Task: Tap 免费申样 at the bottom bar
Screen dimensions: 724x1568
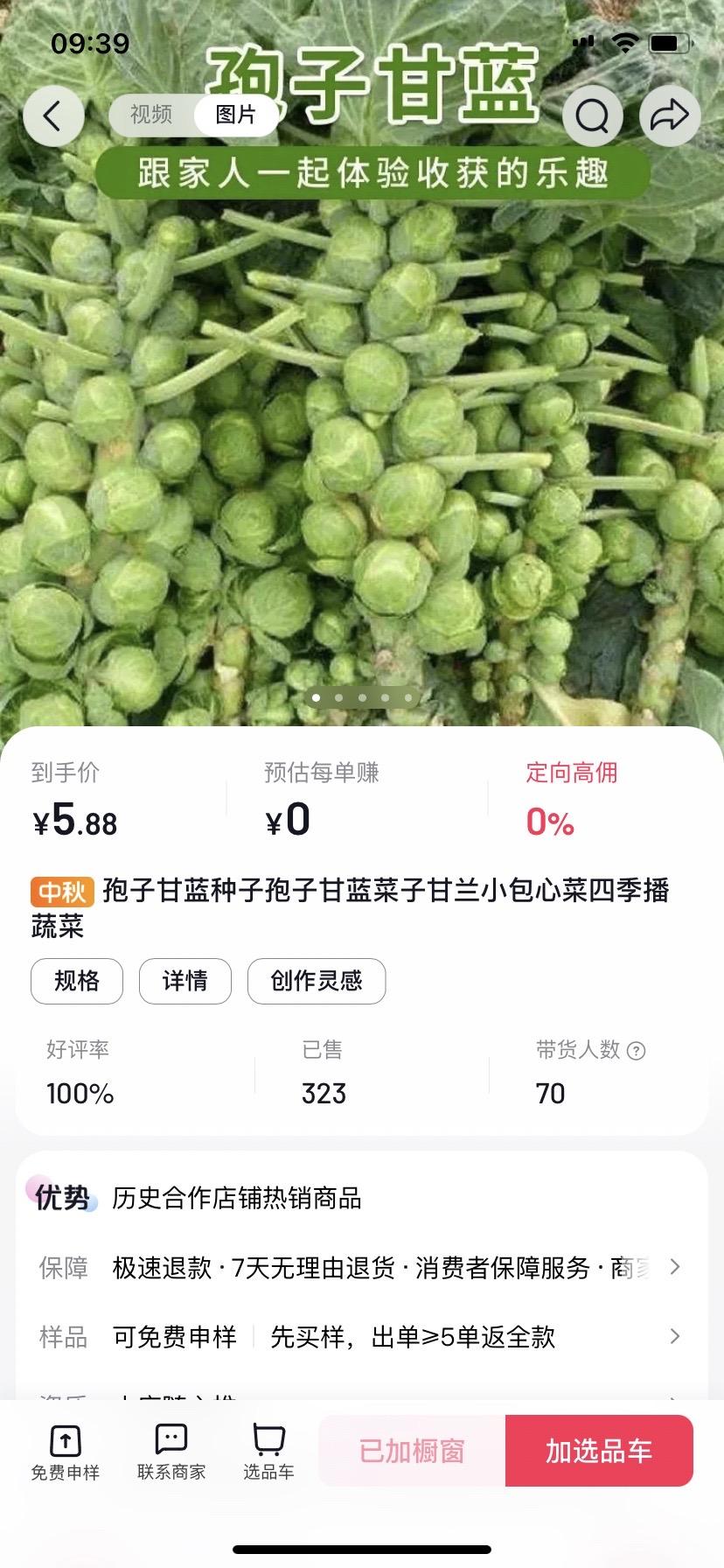Action: 66,1452
